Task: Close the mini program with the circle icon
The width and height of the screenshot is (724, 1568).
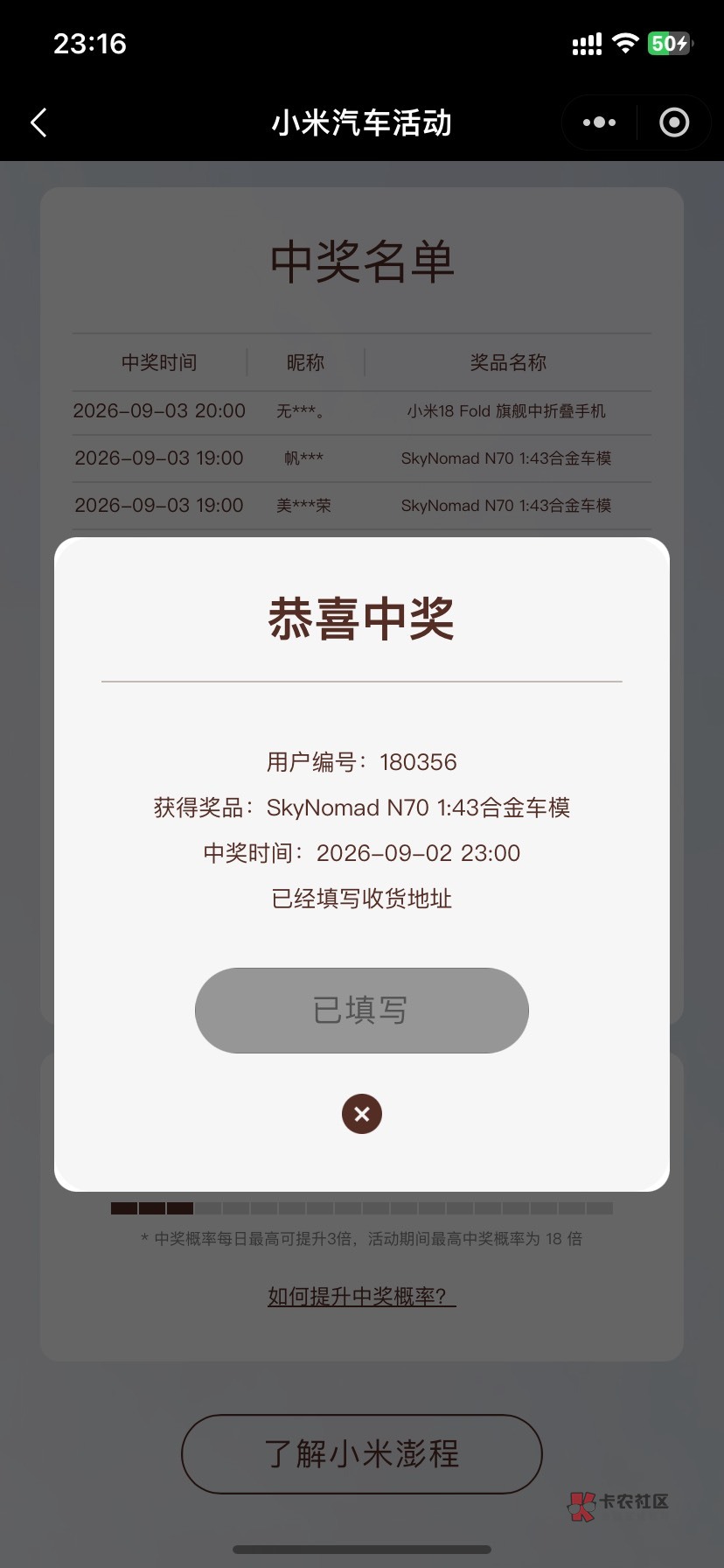Action: [x=673, y=122]
